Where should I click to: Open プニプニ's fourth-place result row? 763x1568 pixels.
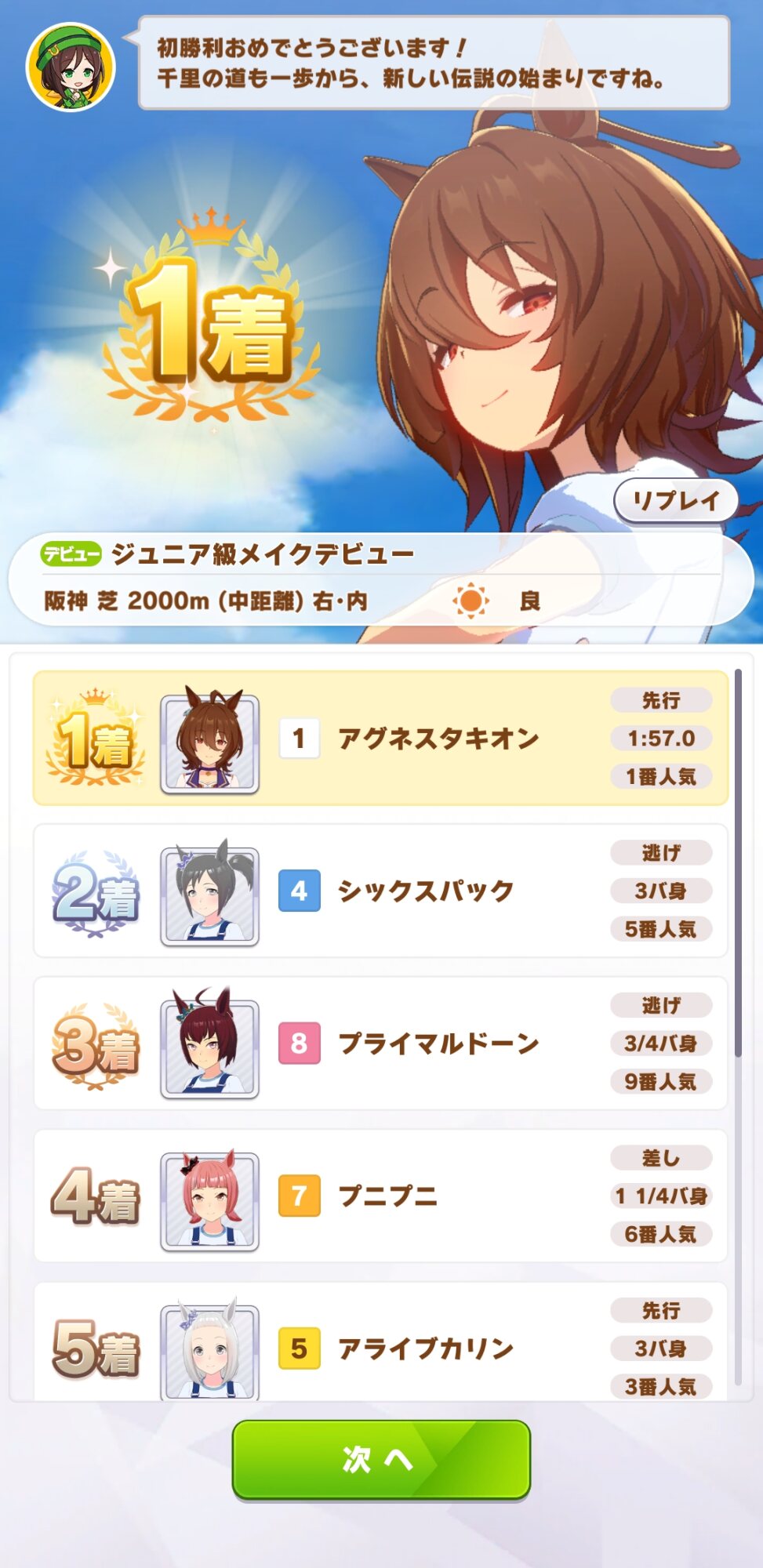(381, 1196)
